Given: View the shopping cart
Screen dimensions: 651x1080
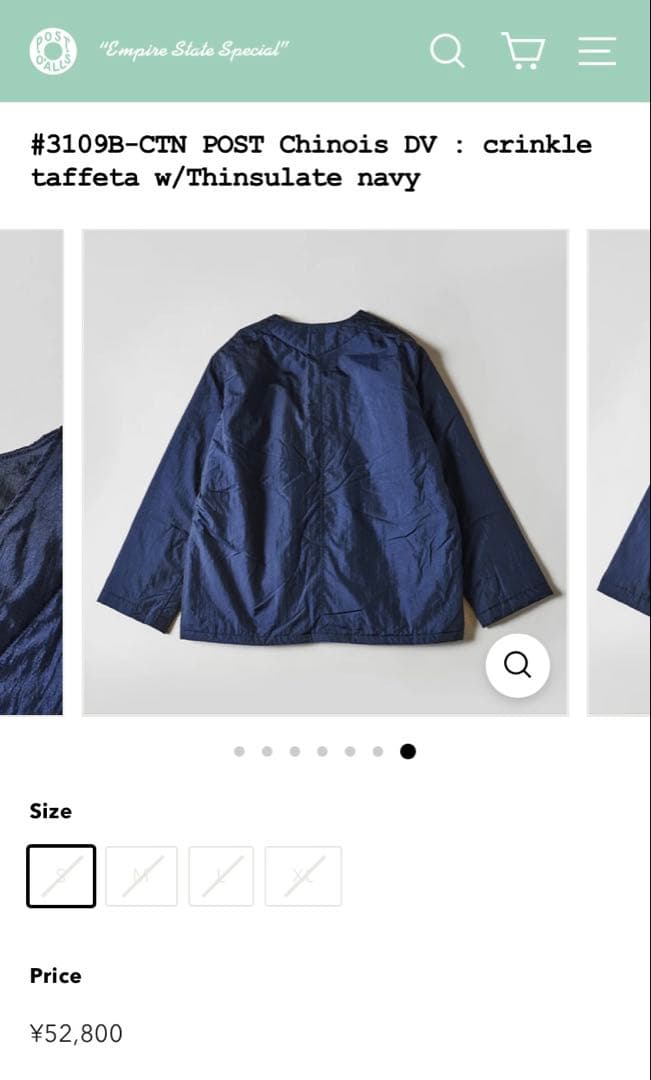Looking at the screenshot, I should click(x=522, y=50).
